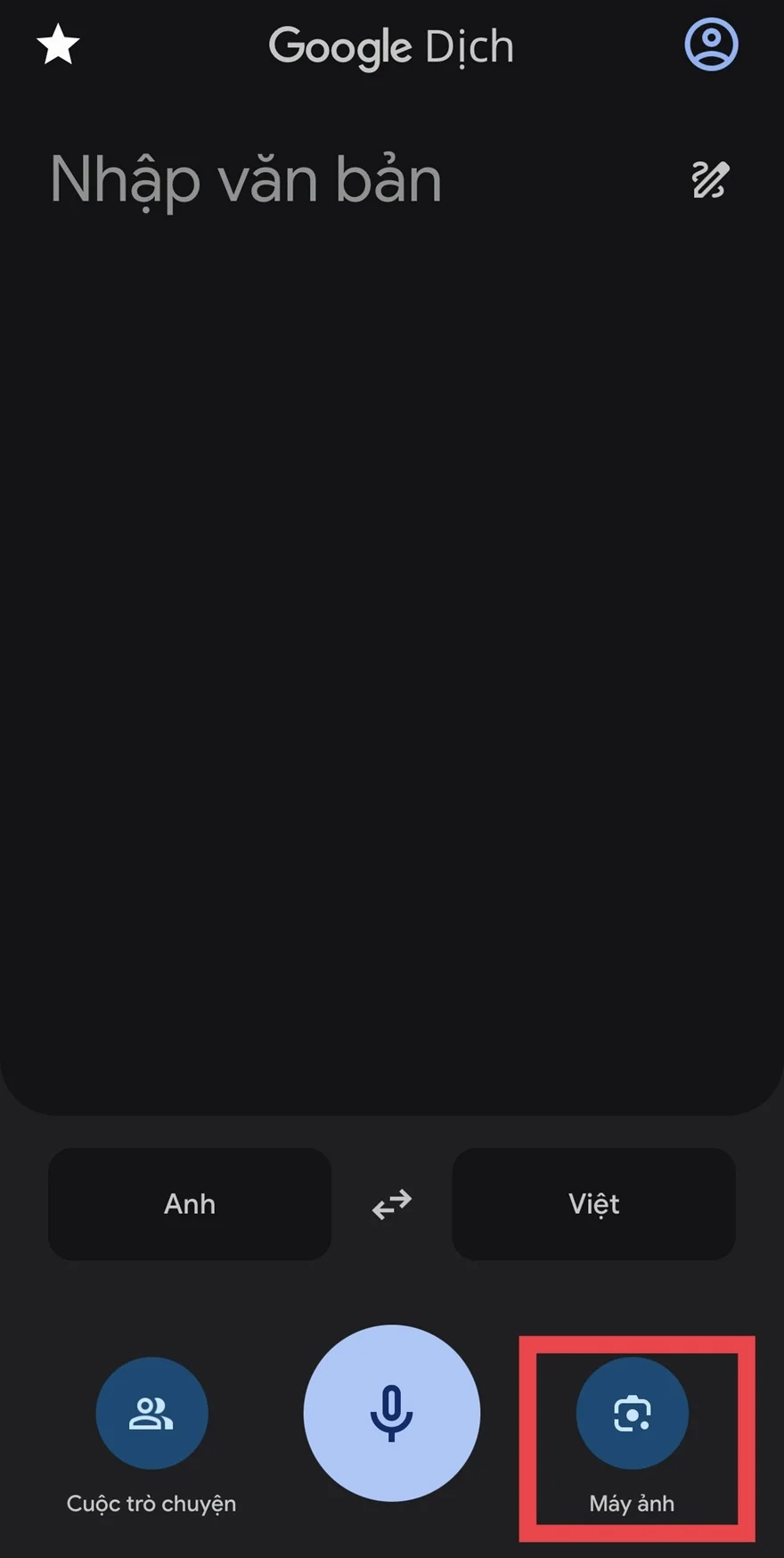784x1558 pixels.
Task: Choose target language Việt
Action: pyautogui.click(x=593, y=1204)
